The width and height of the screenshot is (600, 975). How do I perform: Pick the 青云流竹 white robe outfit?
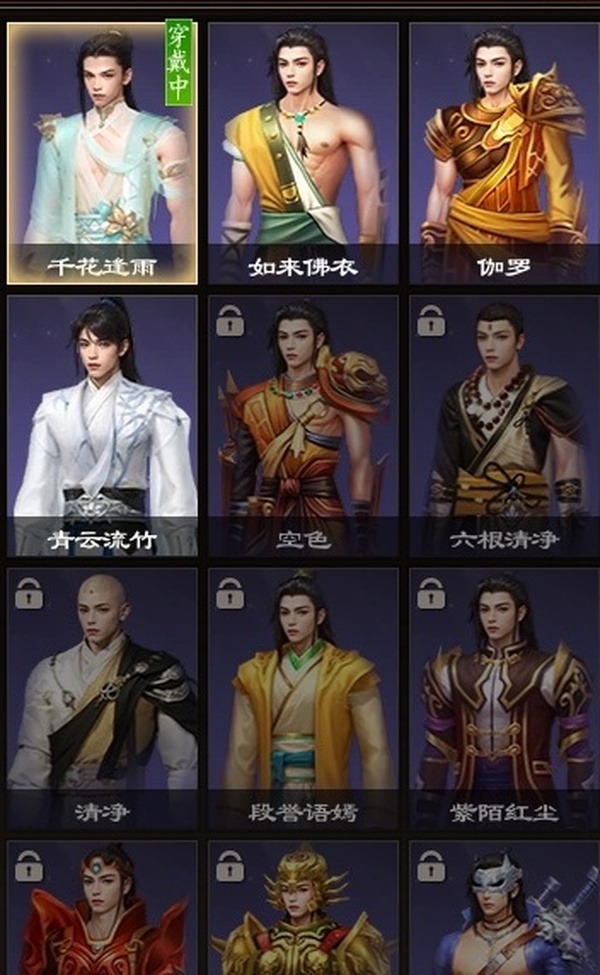[x=102, y=425]
